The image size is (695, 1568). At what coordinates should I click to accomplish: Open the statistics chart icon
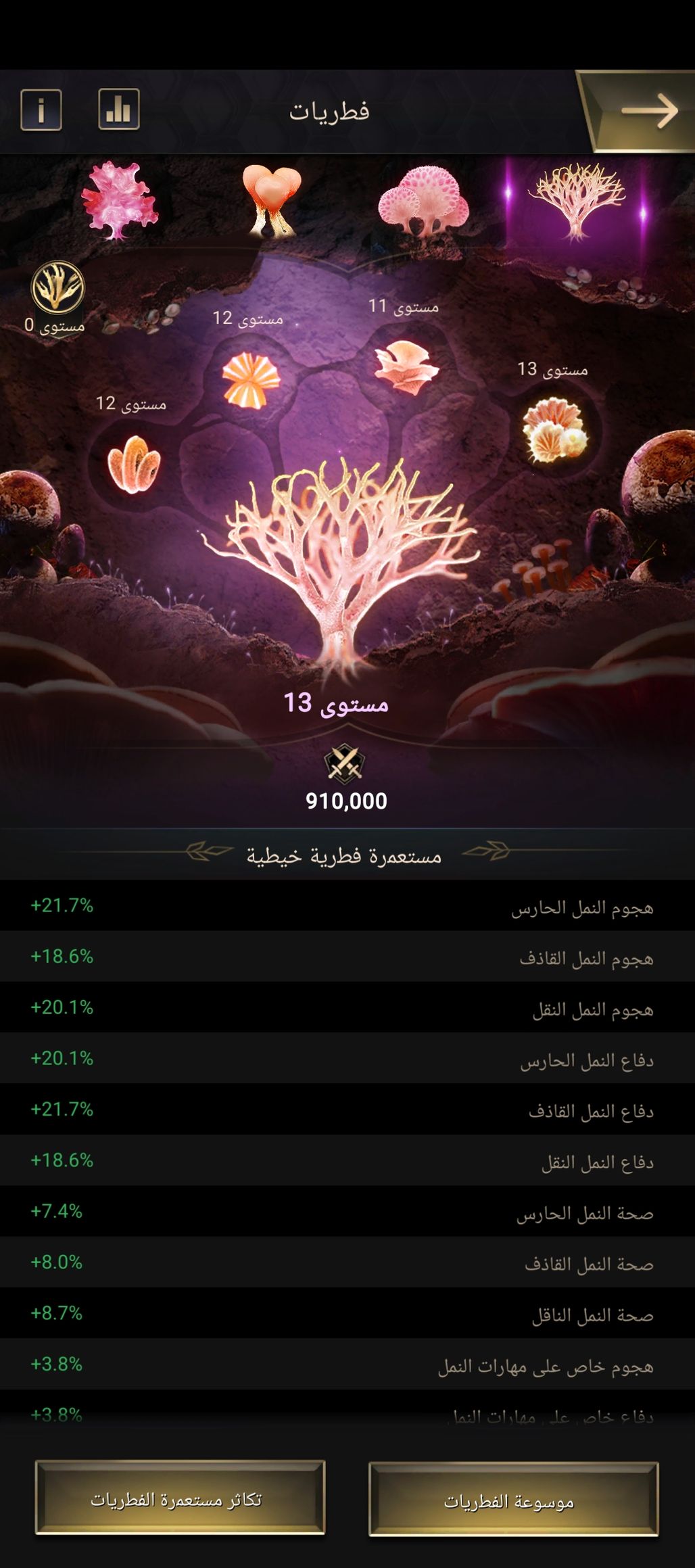[x=119, y=109]
